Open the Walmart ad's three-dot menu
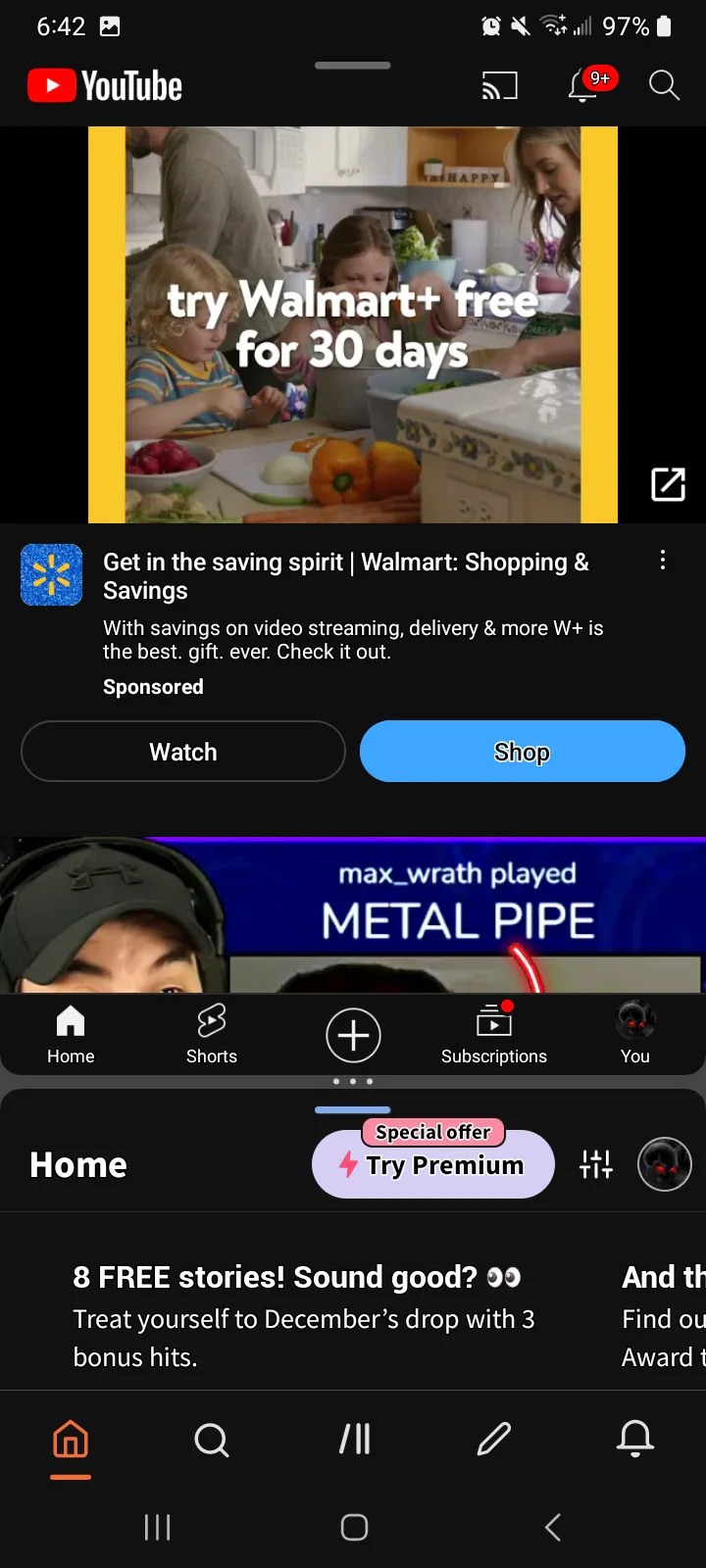This screenshot has height=1568, width=706. [663, 560]
